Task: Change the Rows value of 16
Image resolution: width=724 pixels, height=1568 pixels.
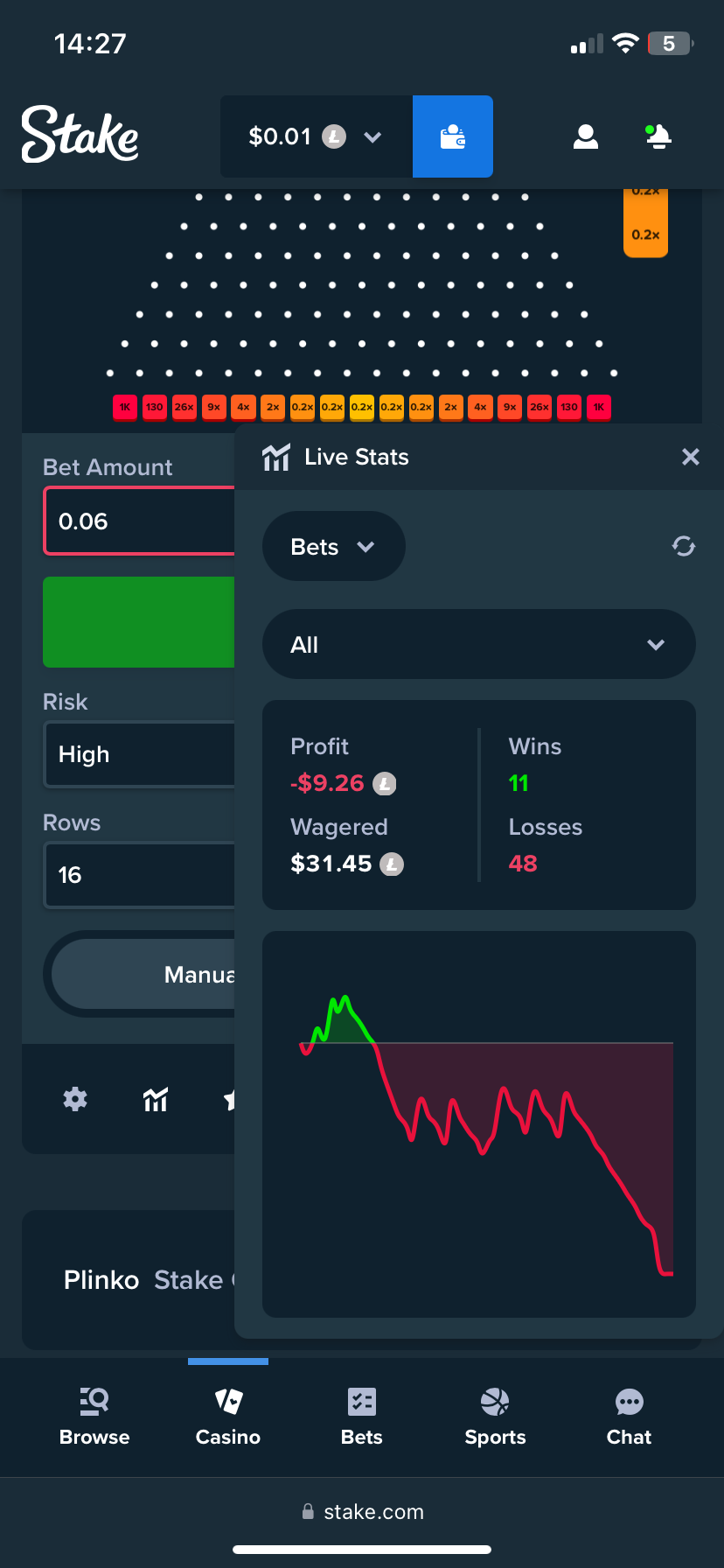Action: click(140, 875)
